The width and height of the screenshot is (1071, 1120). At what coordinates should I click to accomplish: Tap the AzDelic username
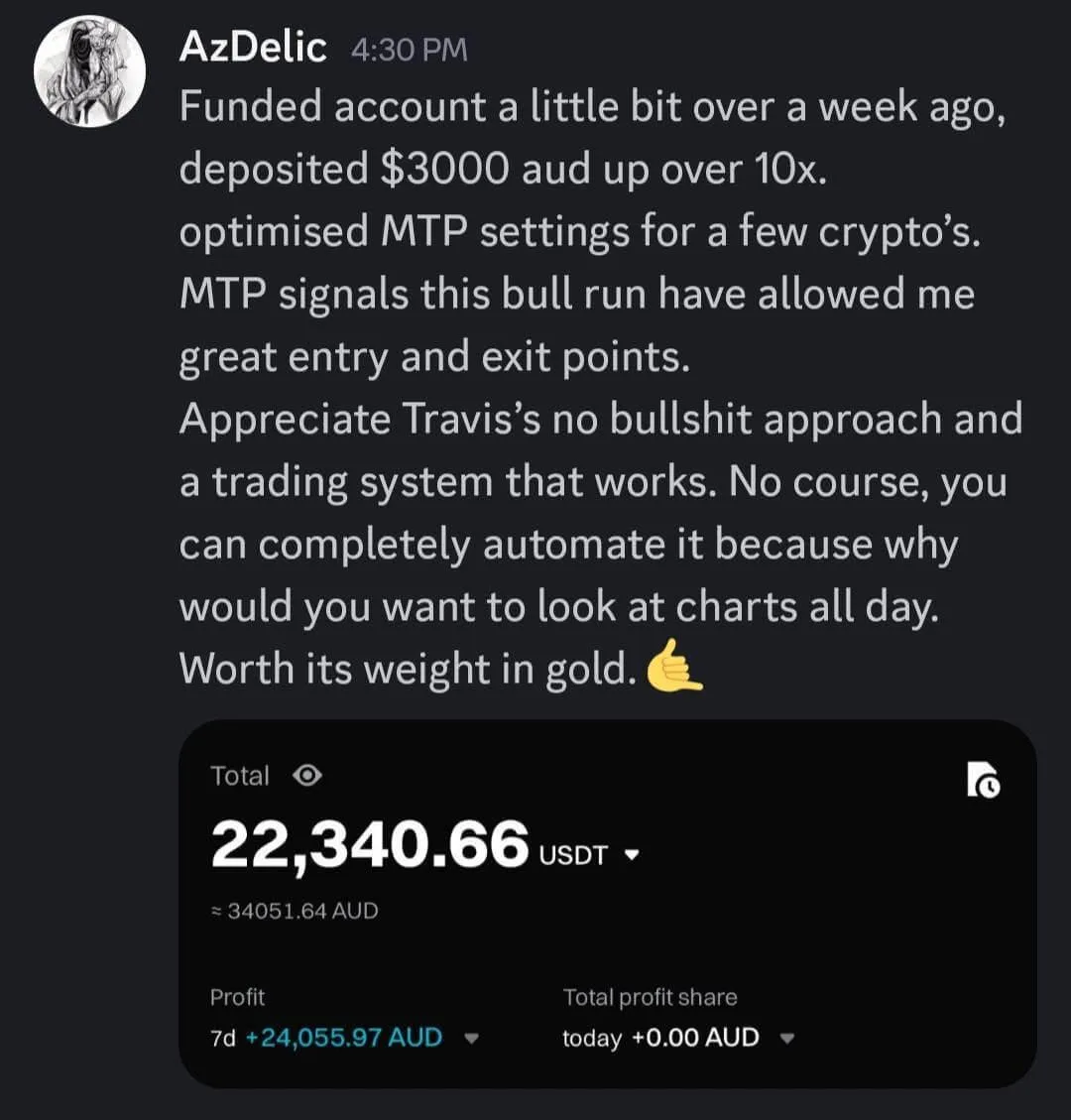pos(253,47)
